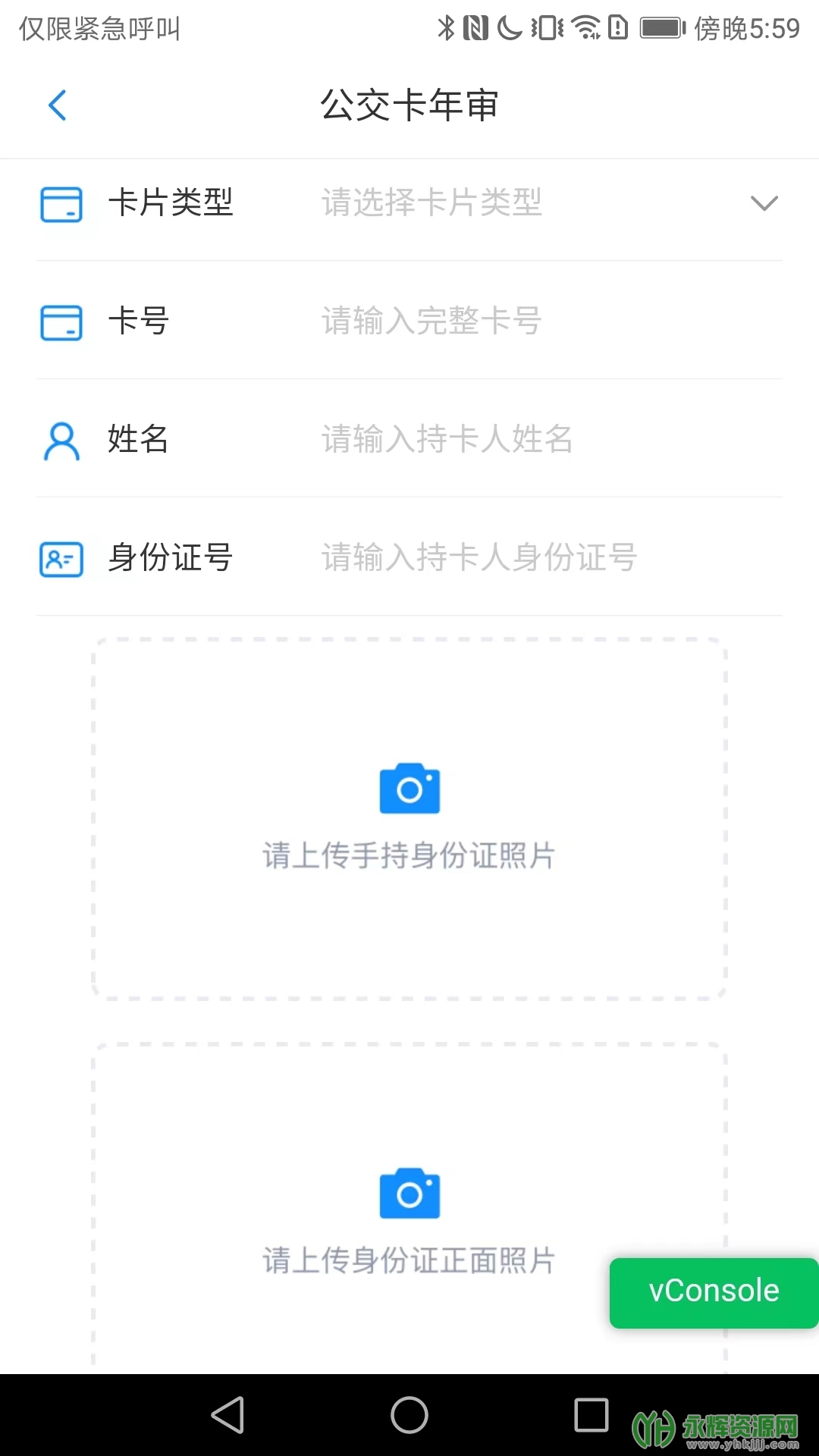Viewport: 819px width, 1456px height.
Task: Tap the system home button
Action: pos(409,1415)
